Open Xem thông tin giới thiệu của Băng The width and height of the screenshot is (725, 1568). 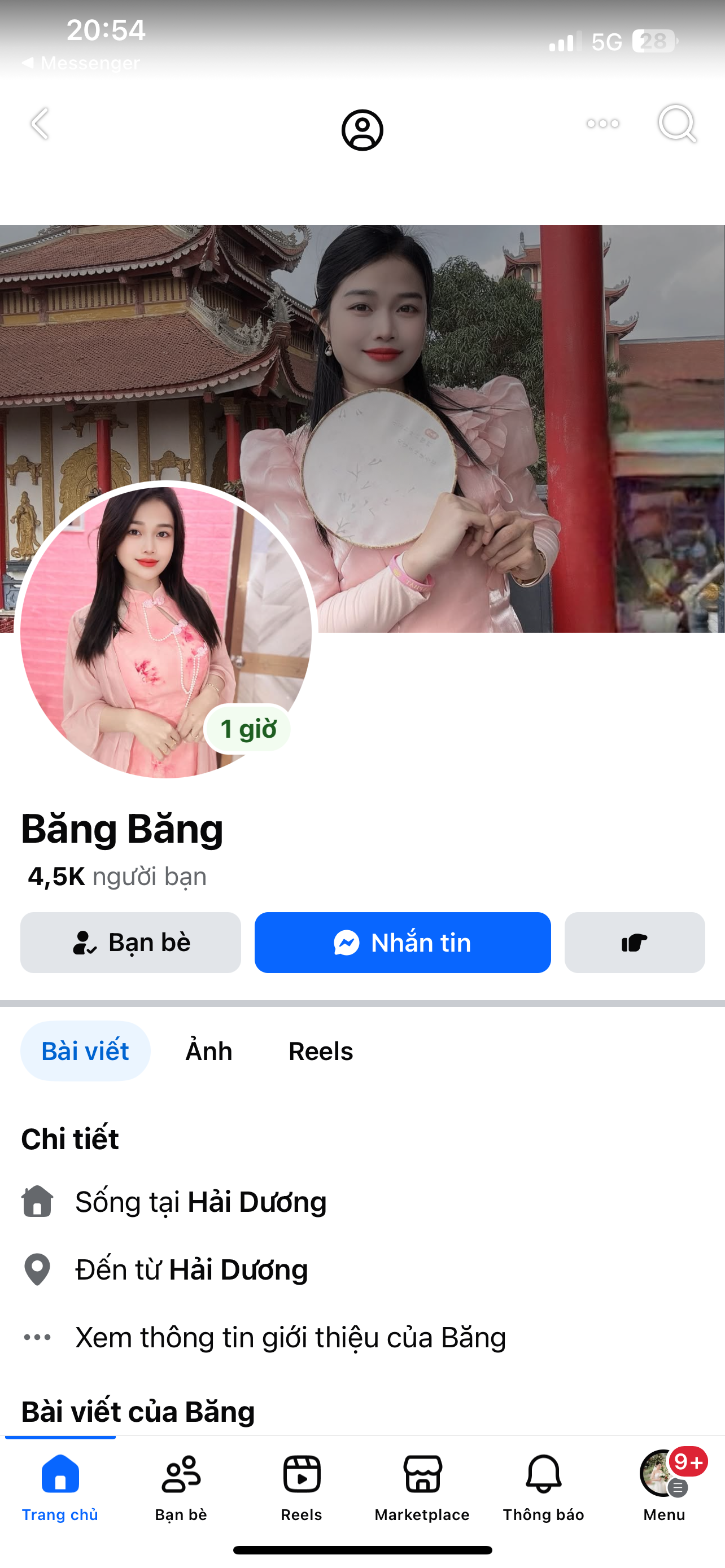click(x=290, y=1337)
